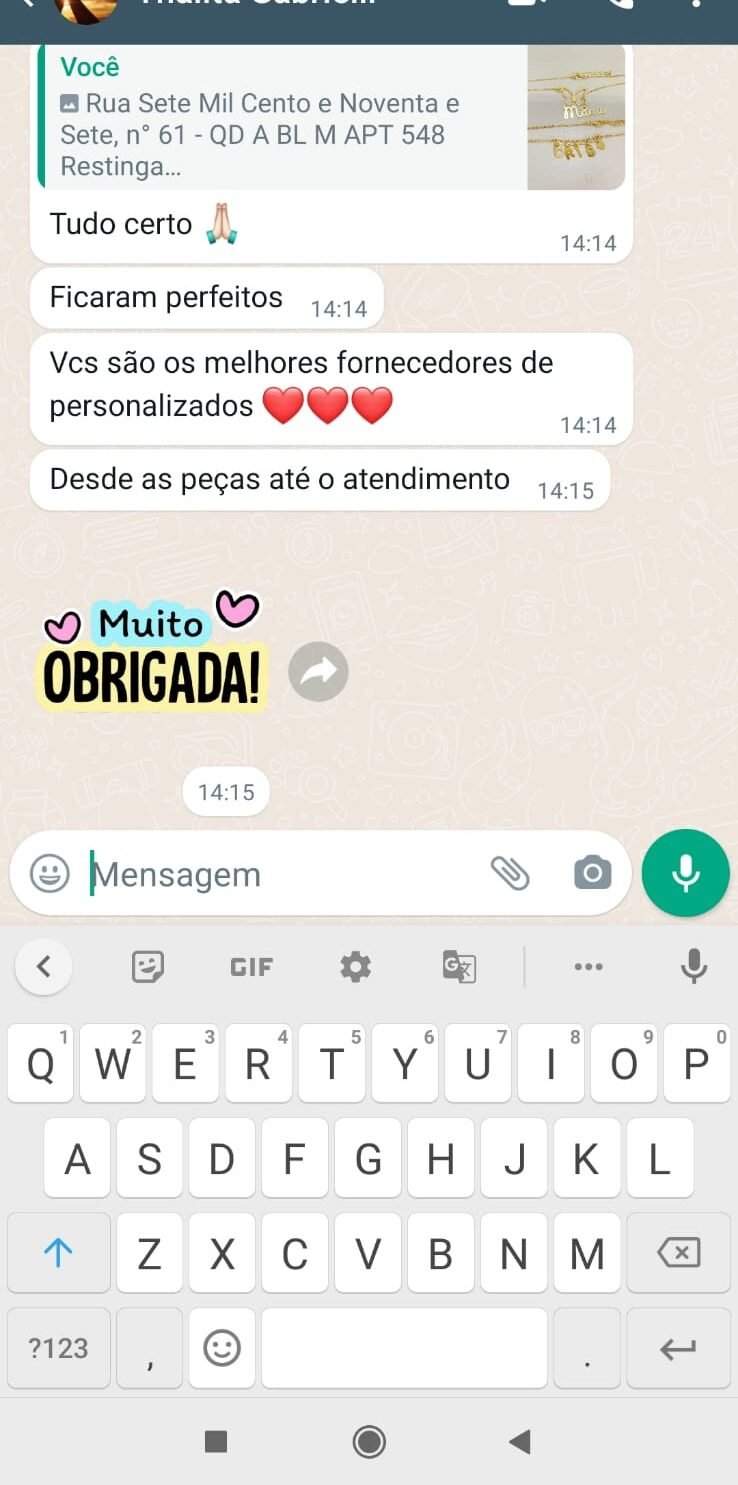Open Google Translate from the keyboard toolbar

point(459,966)
